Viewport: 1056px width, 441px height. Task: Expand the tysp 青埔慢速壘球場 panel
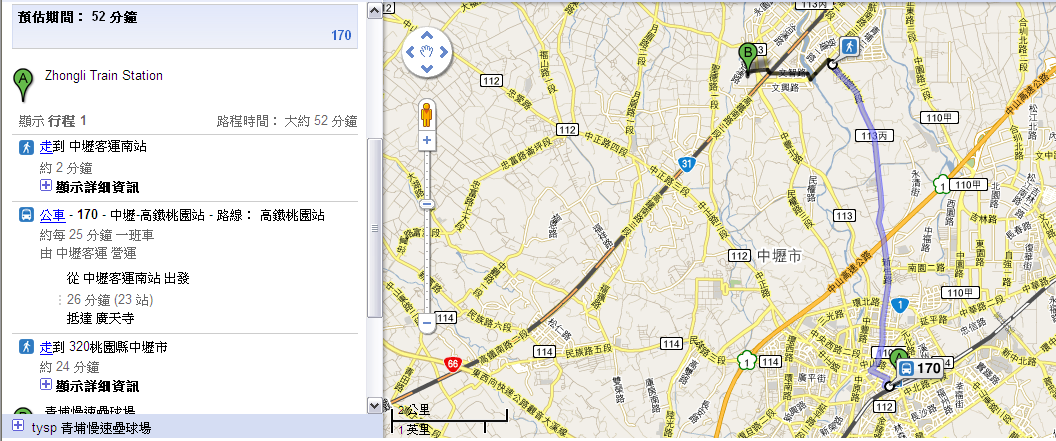[x=18, y=427]
